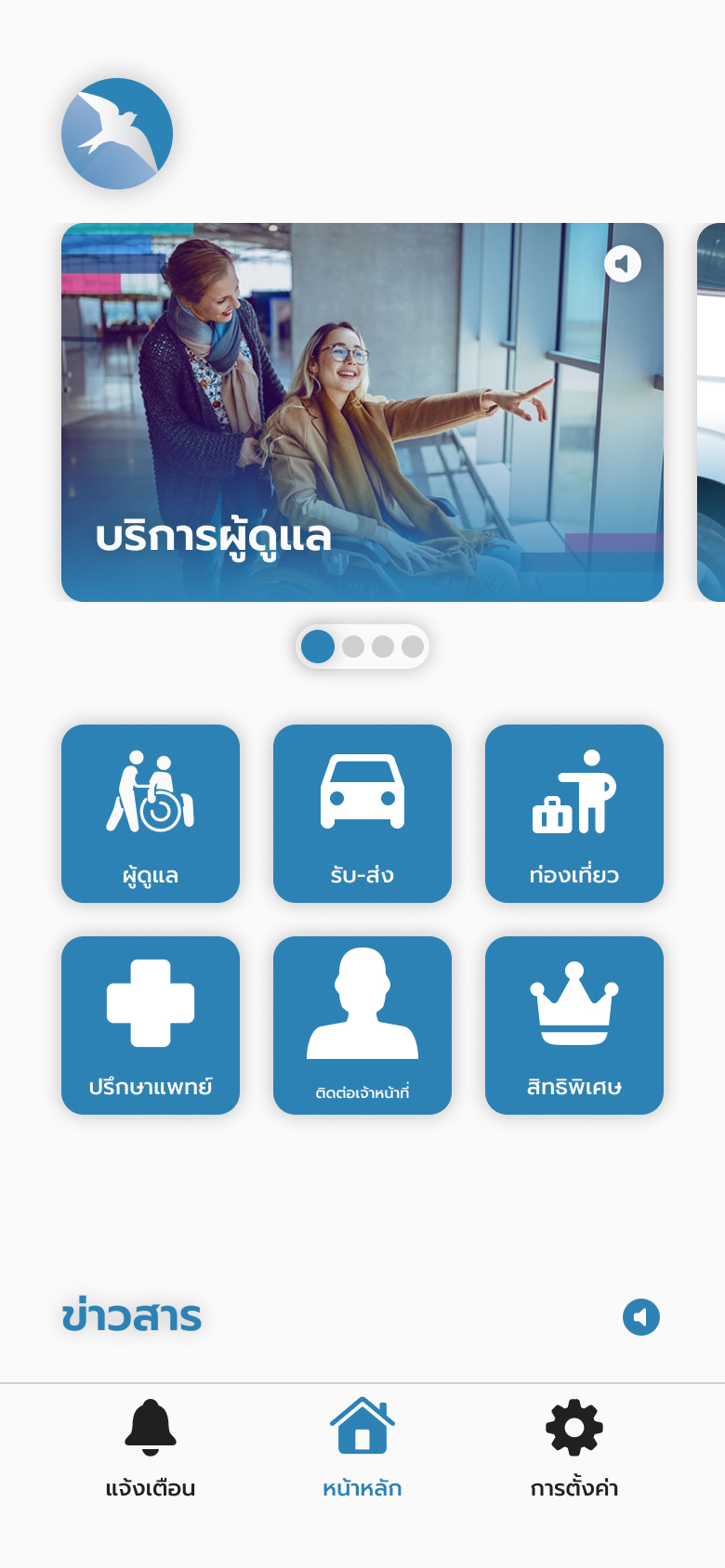This screenshot has width=725, height=1568.
Task: Select the รับ-ส่ง transport service
Action: pos(362,813)
